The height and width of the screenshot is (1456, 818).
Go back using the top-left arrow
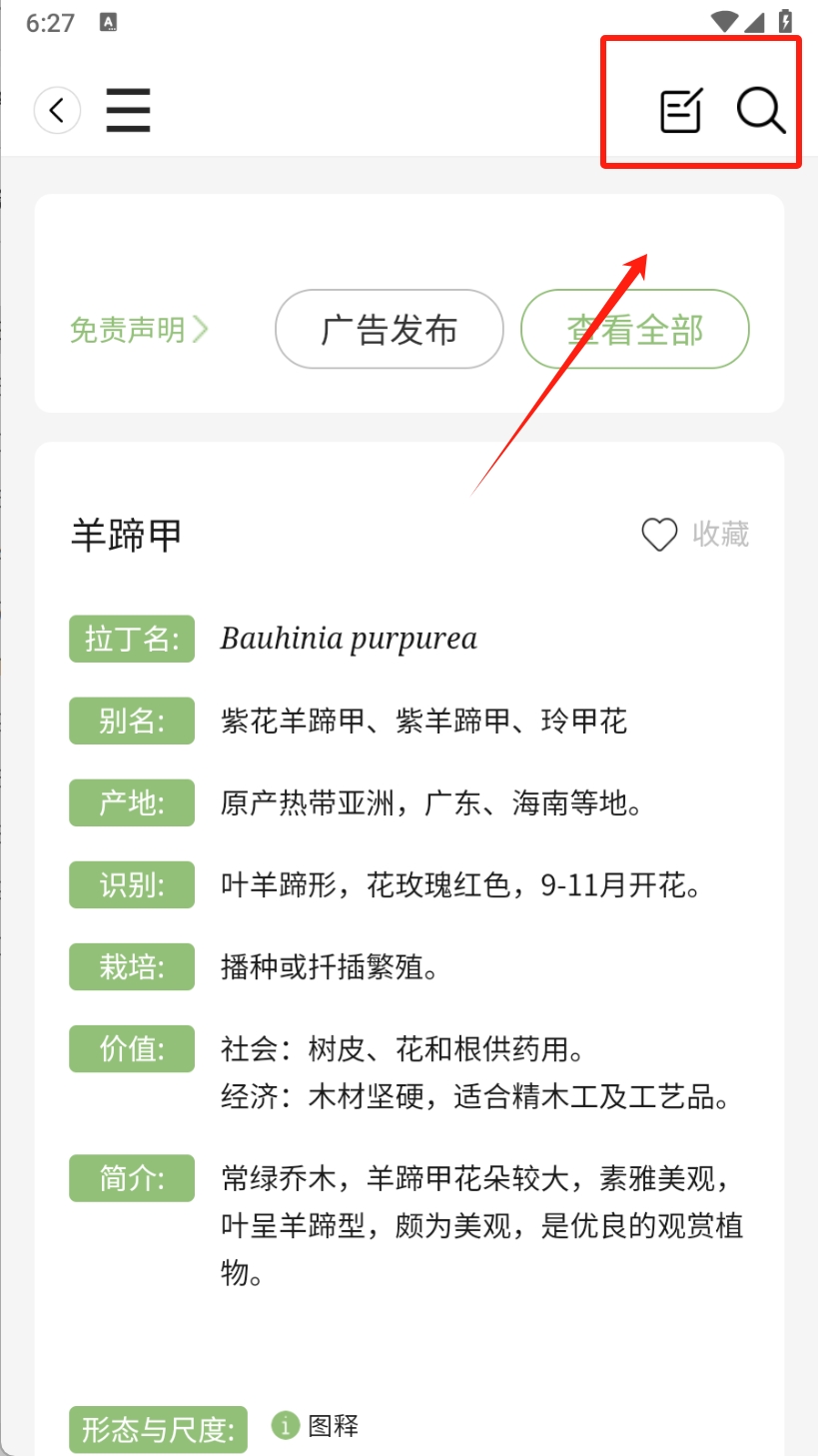click(57, 110)
